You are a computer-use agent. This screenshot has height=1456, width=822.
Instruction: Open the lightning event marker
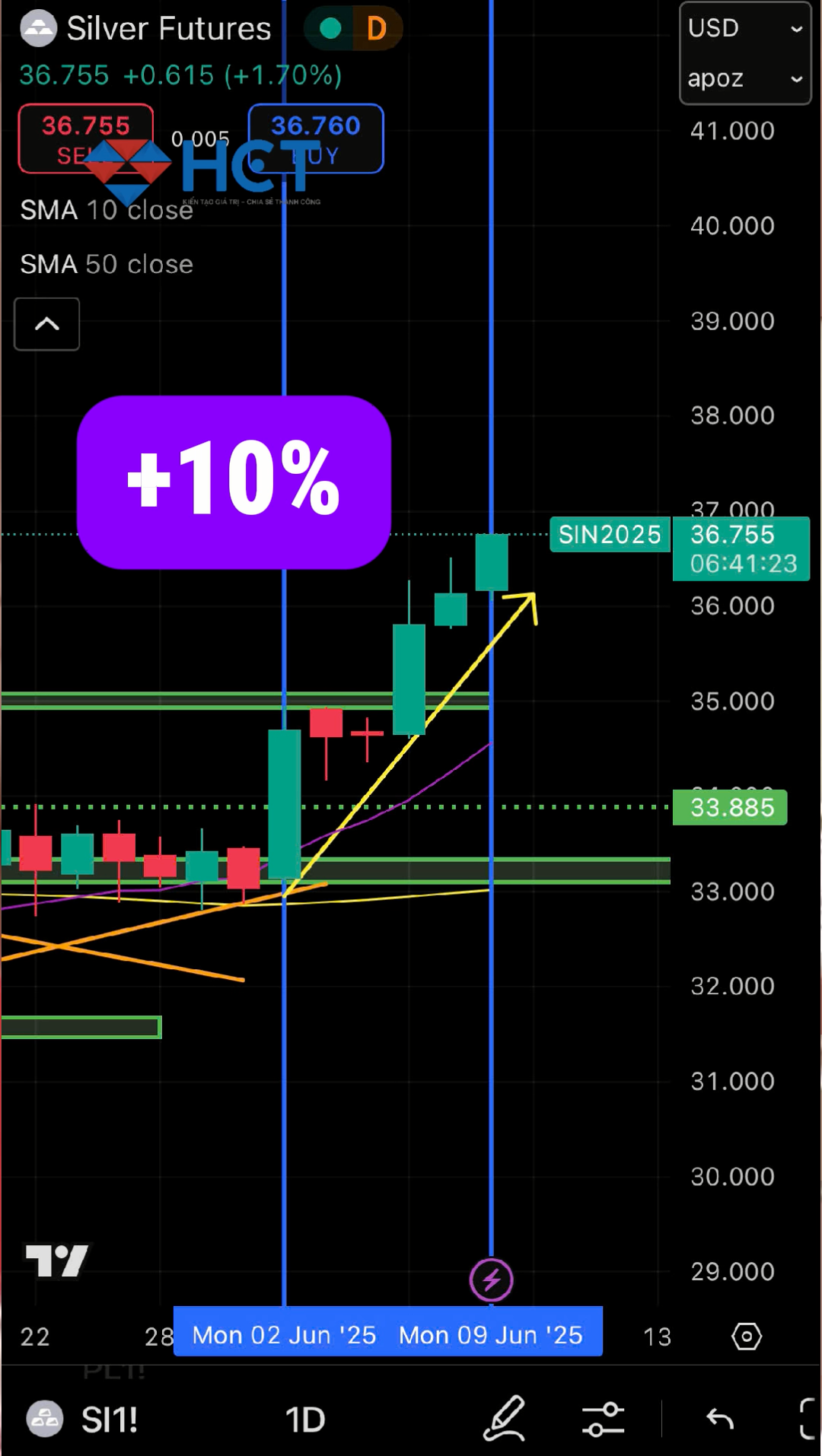pyautogui.click(x=492, y=1280)
